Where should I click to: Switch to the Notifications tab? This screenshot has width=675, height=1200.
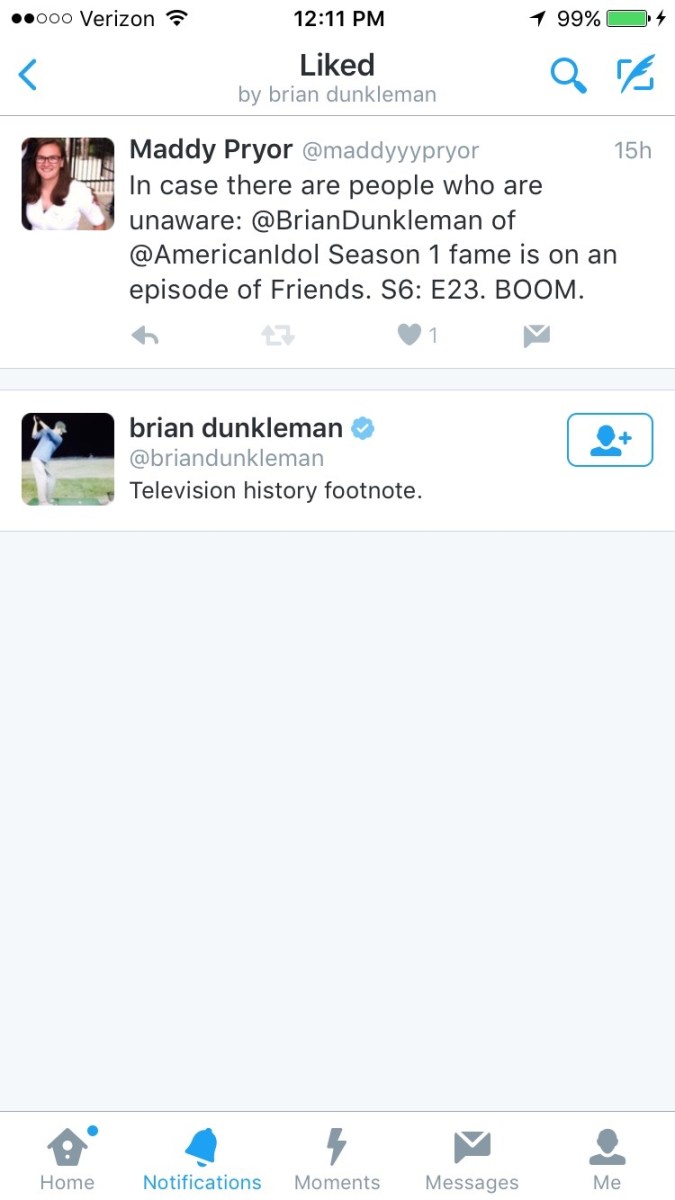point(202,1160)
